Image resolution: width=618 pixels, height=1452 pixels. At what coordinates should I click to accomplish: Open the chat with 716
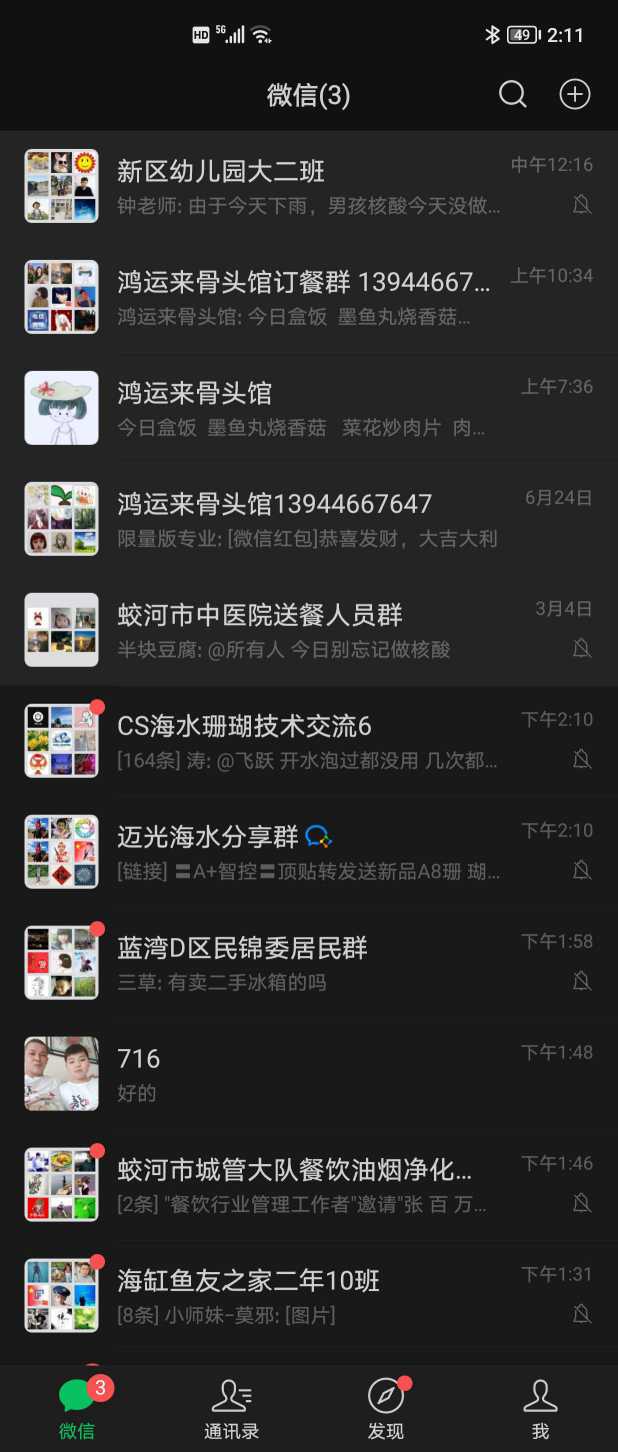click(309, 1075)
